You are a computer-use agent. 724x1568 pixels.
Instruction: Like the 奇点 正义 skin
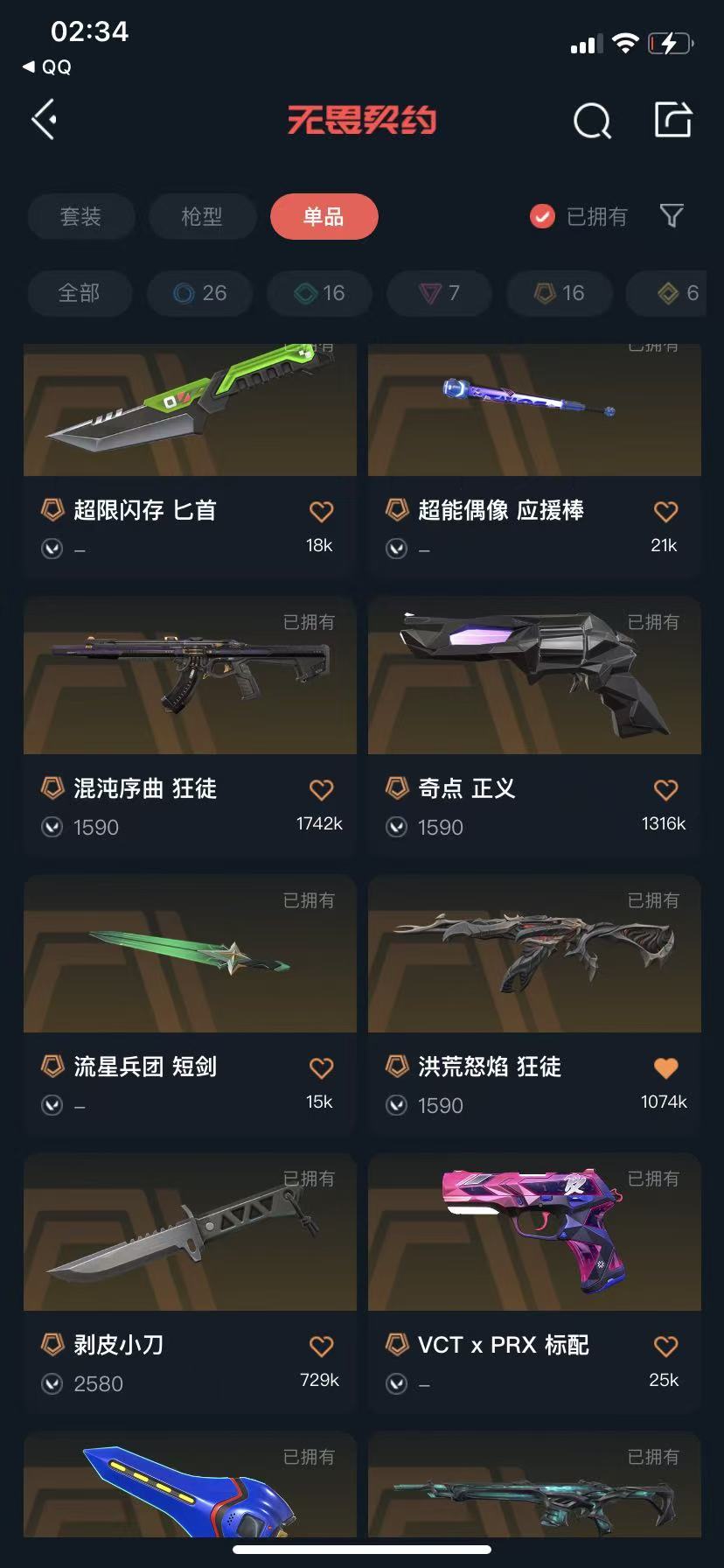pos(665,789)
